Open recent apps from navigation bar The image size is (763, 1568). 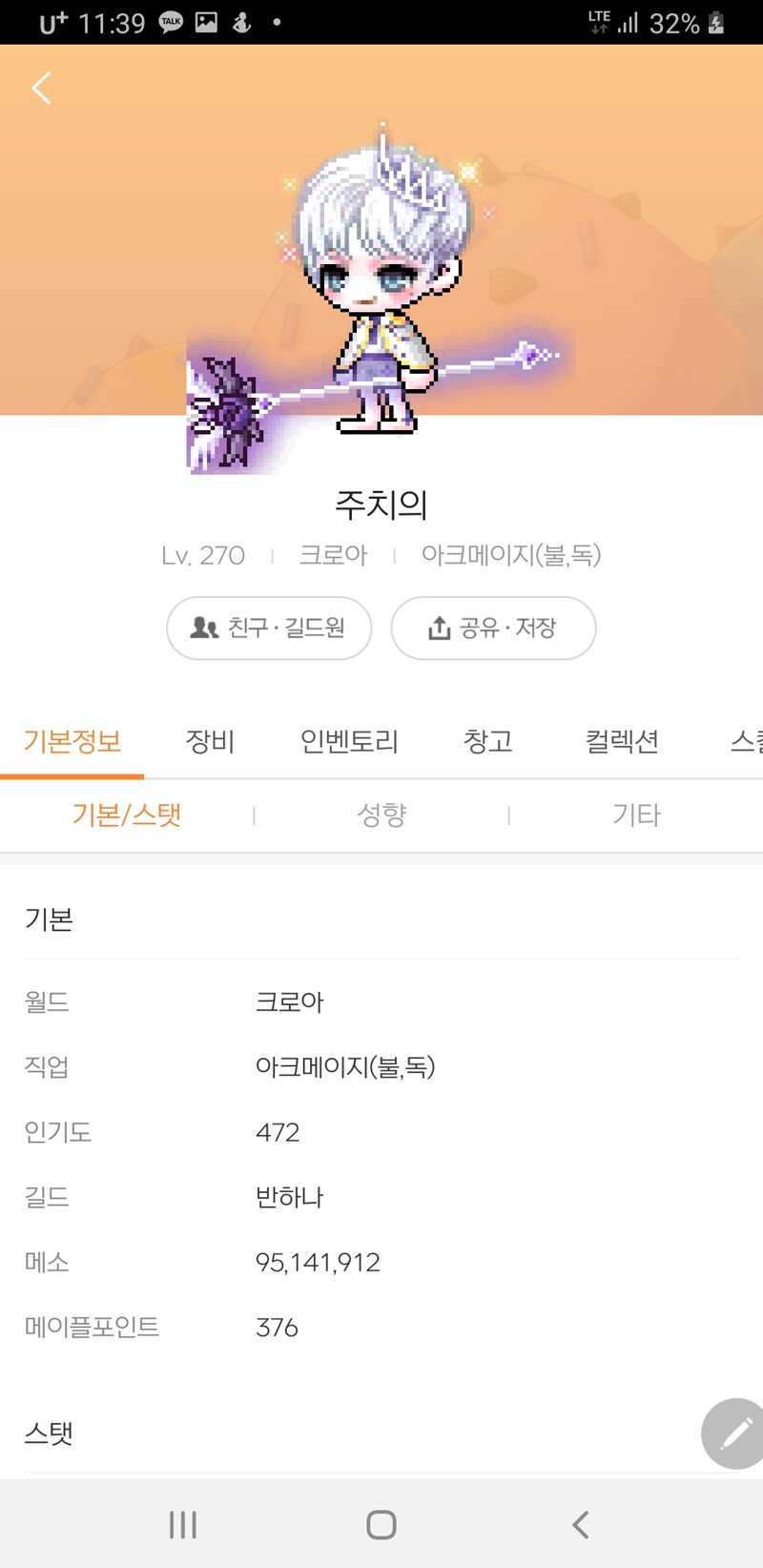[183, 1524]
